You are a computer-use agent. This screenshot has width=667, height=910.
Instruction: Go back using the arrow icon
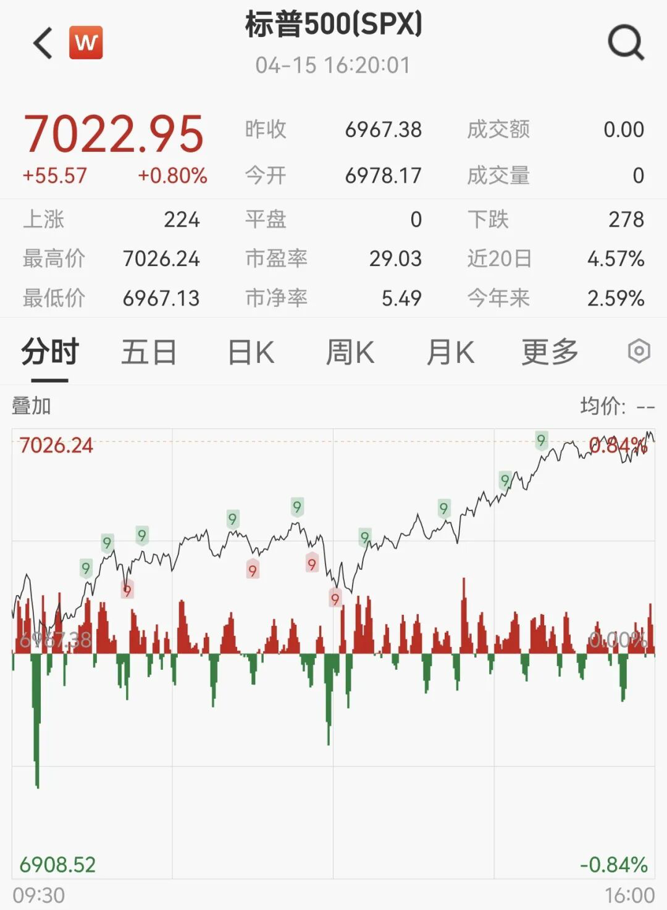pos(42,43)
